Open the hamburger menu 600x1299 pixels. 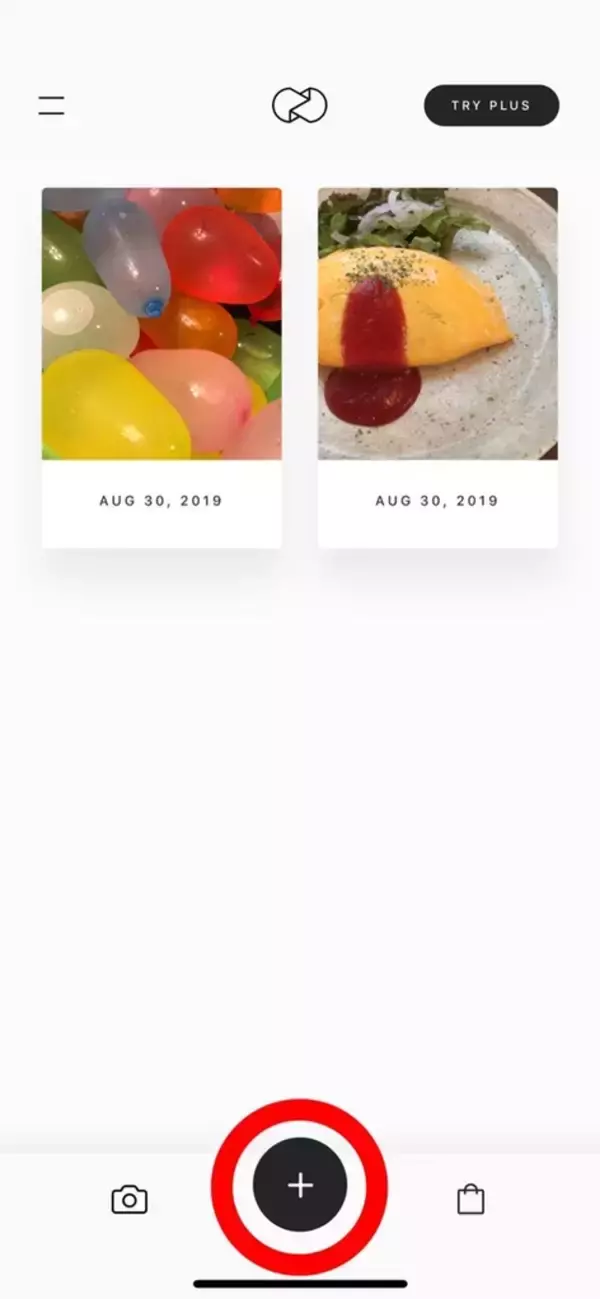(52, 105)
